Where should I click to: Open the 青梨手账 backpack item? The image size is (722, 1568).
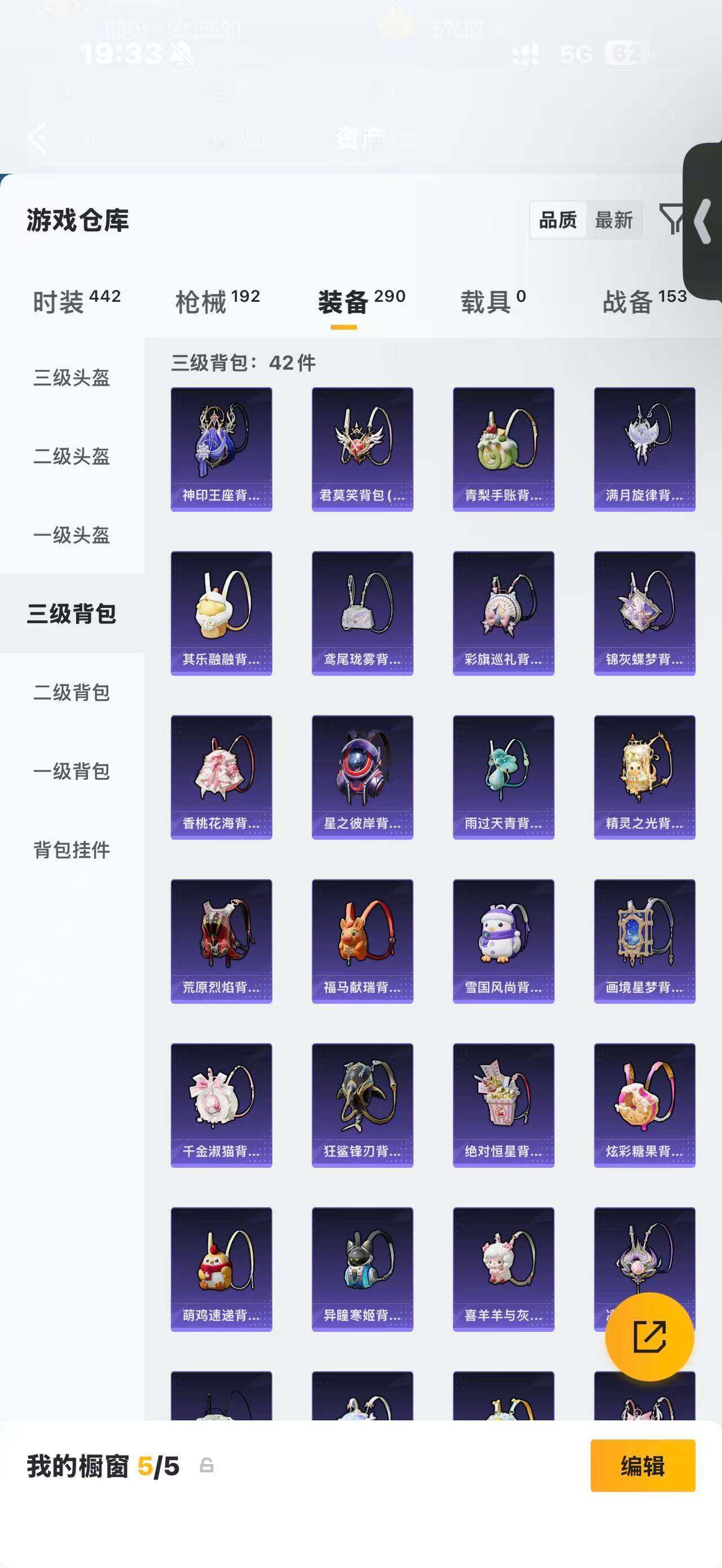tap(504, 449)
